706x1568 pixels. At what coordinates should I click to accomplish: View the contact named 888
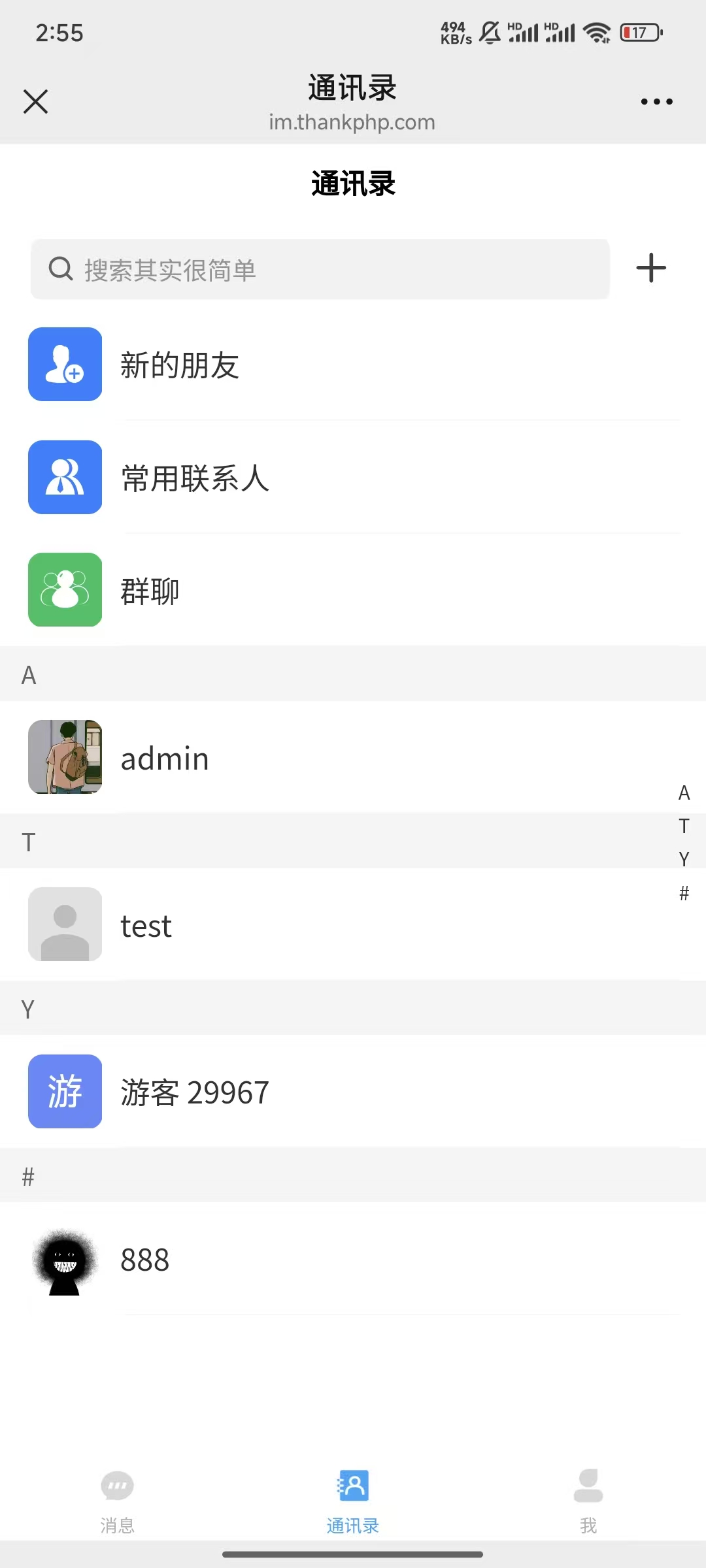point(353,1260)
